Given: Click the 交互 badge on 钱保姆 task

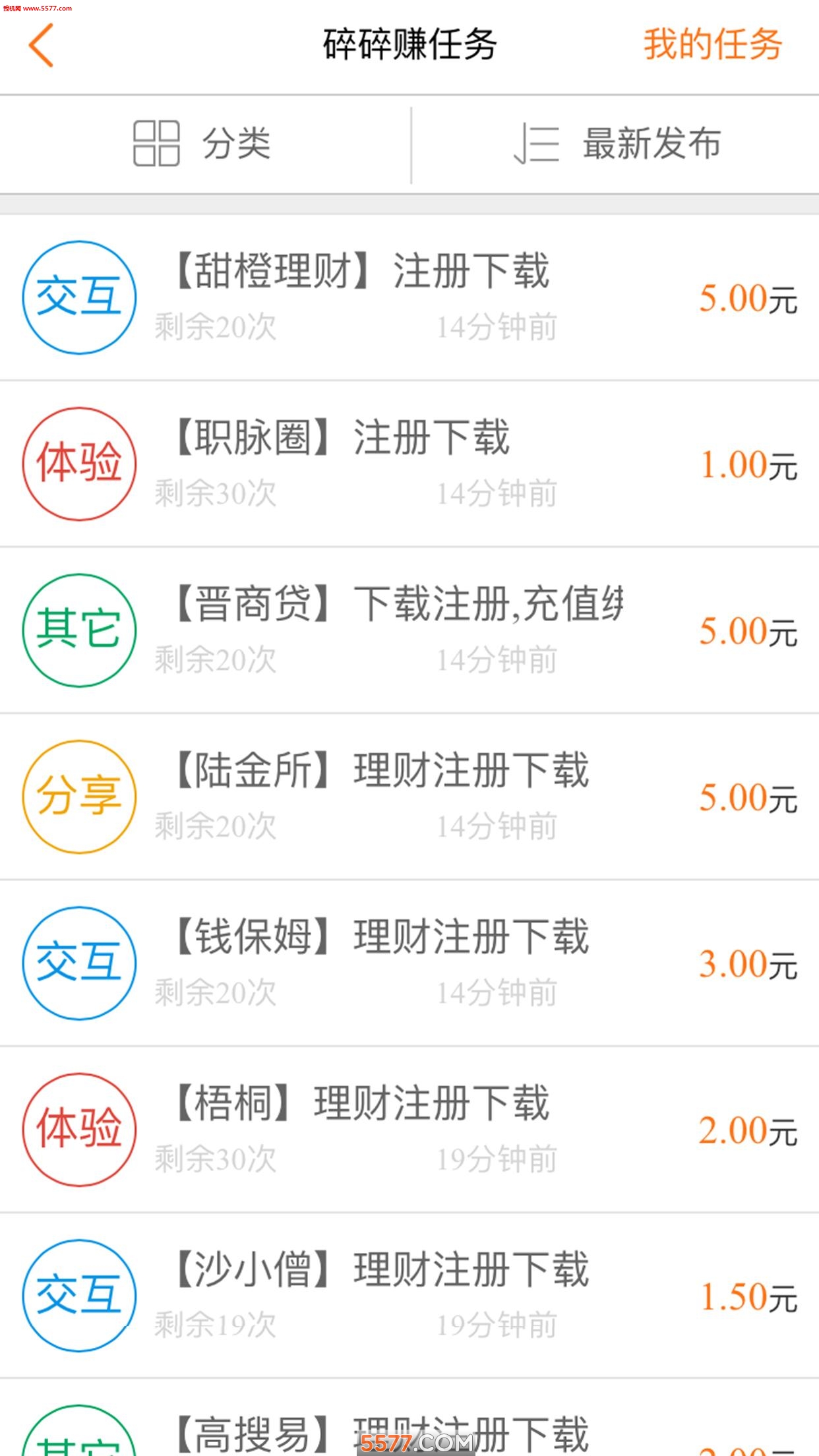Looking at the screenshot, I should point(79,963).
